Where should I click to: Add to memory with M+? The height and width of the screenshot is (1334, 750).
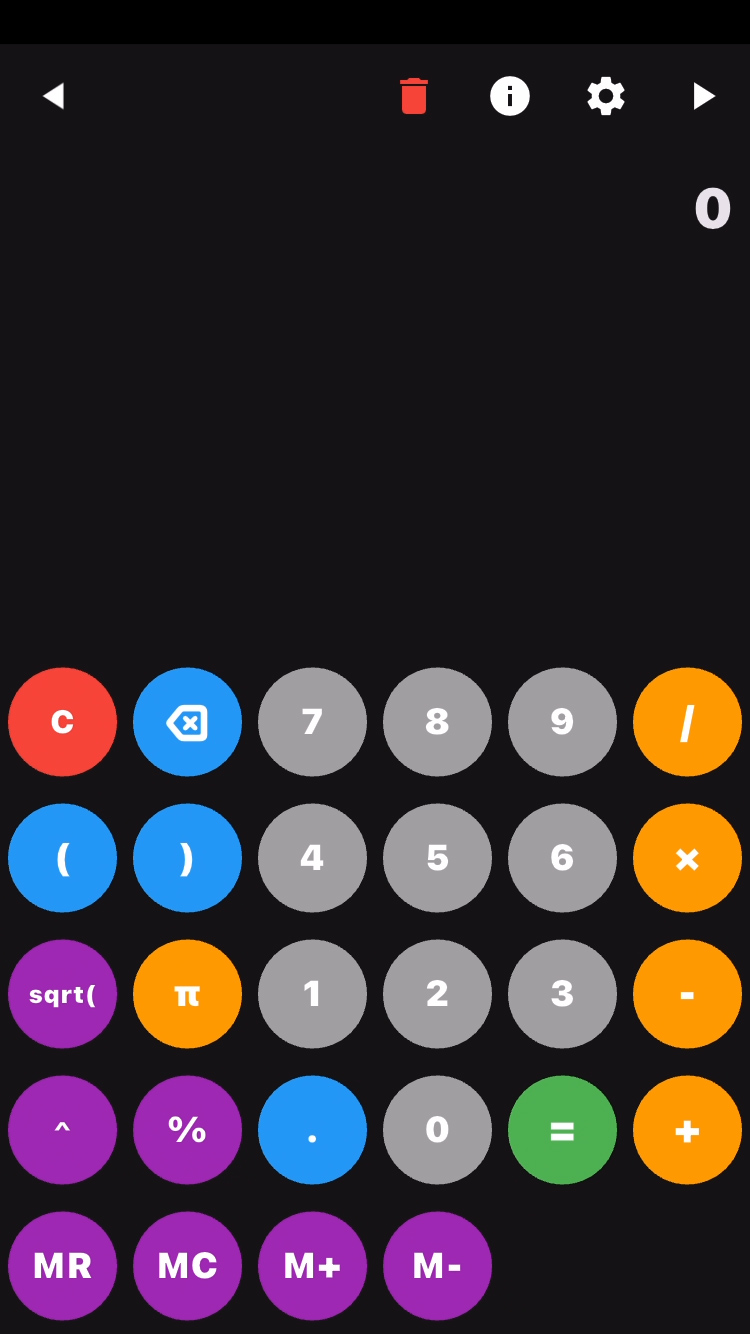(x=312, y=1266)
